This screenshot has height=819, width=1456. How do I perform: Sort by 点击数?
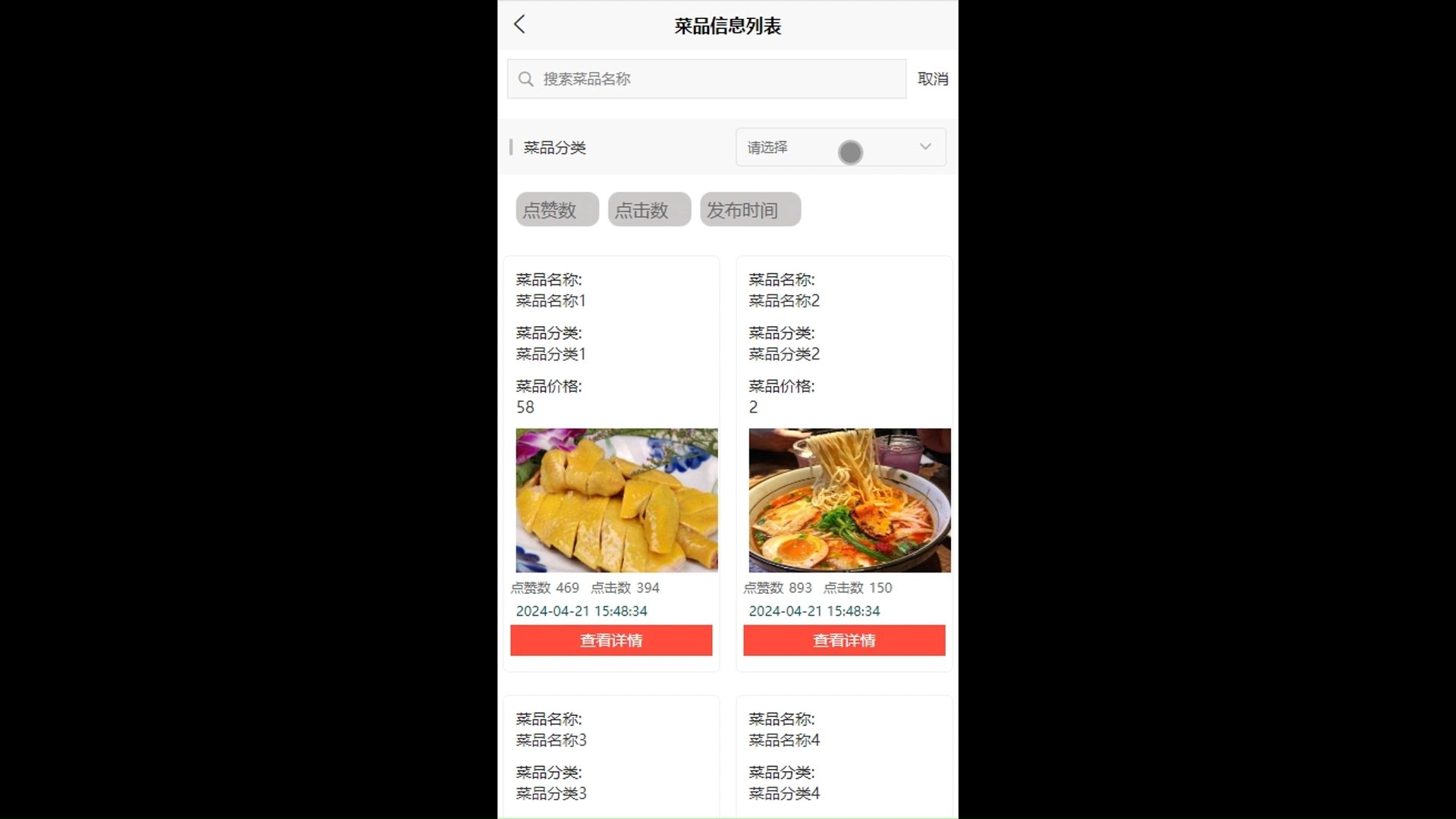[648, 210]
